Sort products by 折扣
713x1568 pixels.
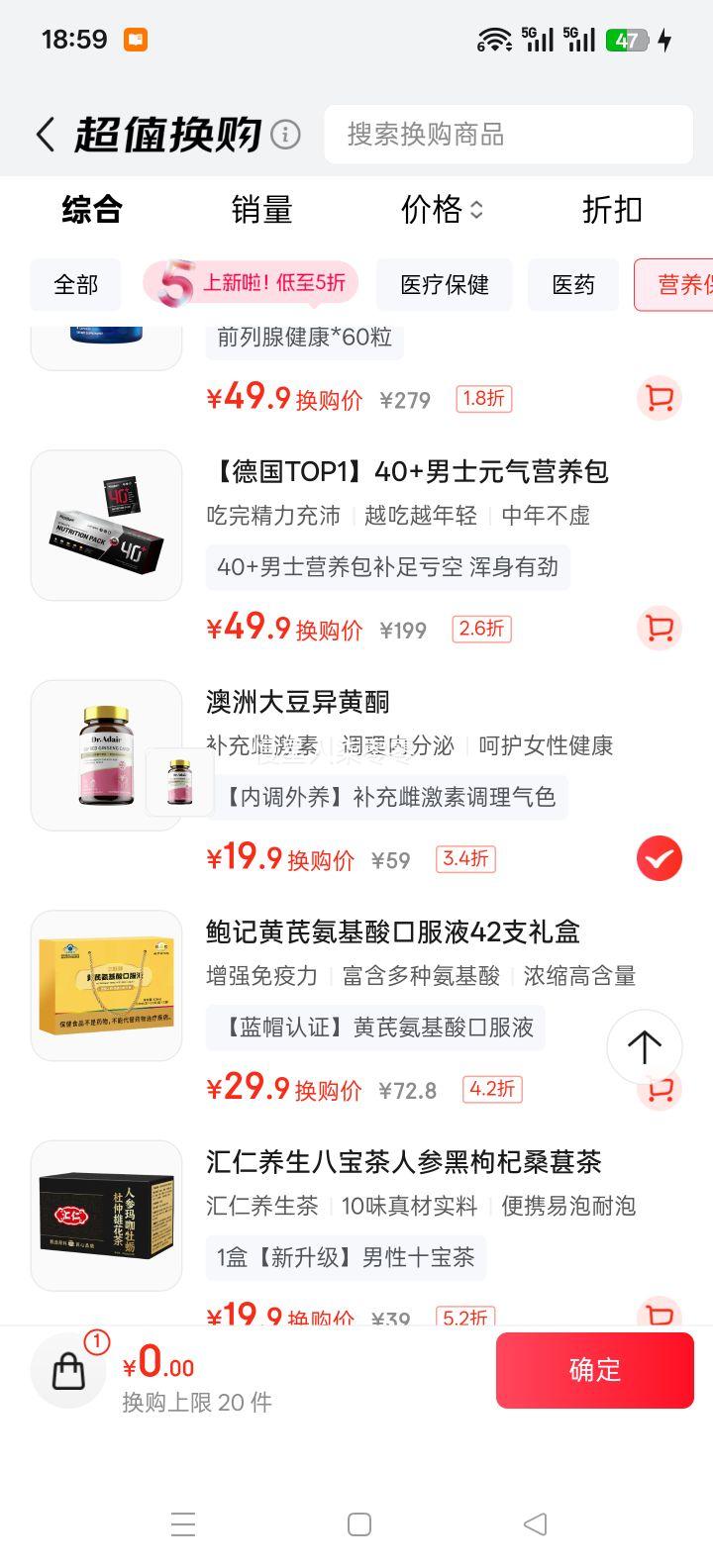click(x=611, y=210)
